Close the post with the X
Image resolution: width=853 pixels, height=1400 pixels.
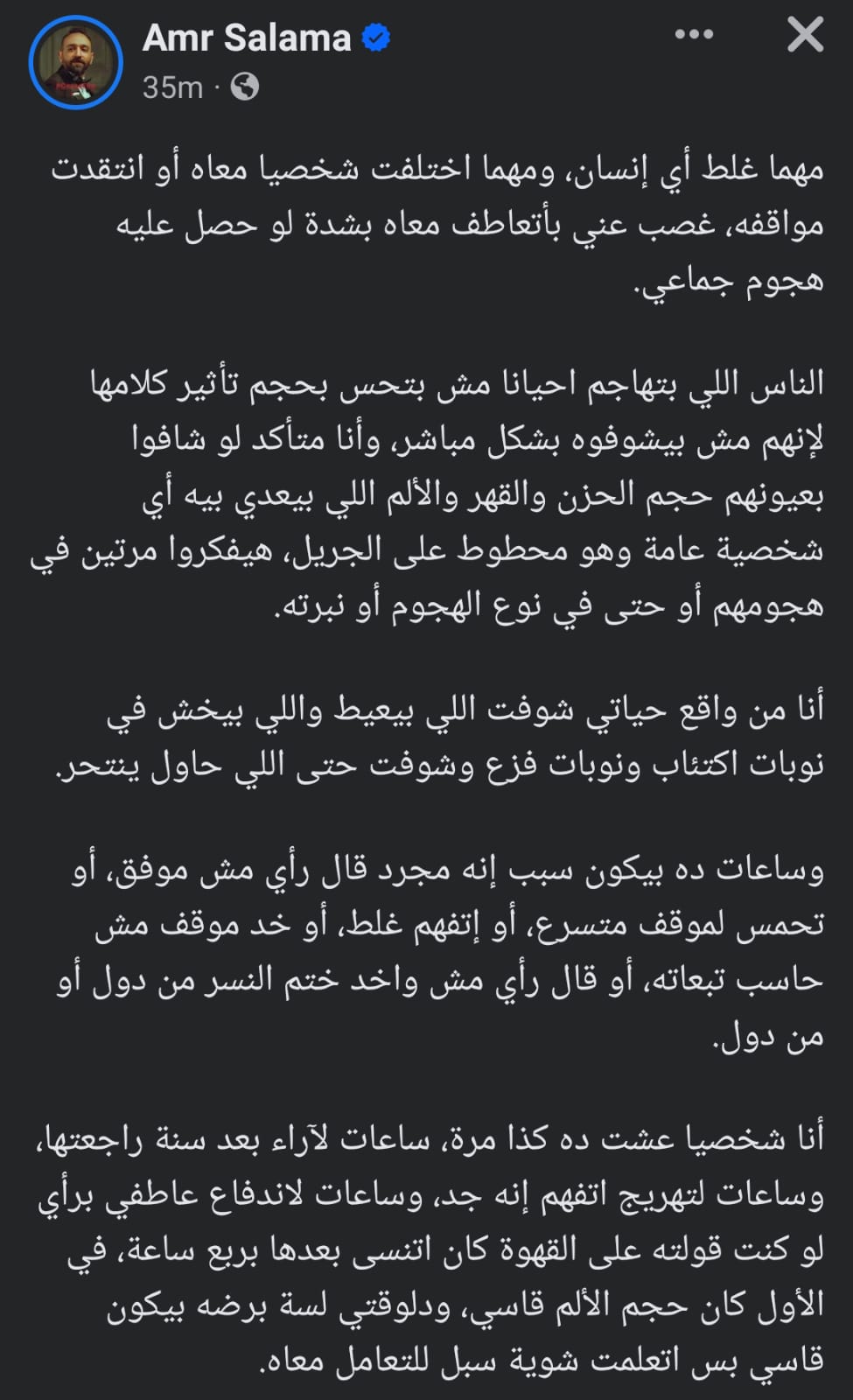(805, 36)
